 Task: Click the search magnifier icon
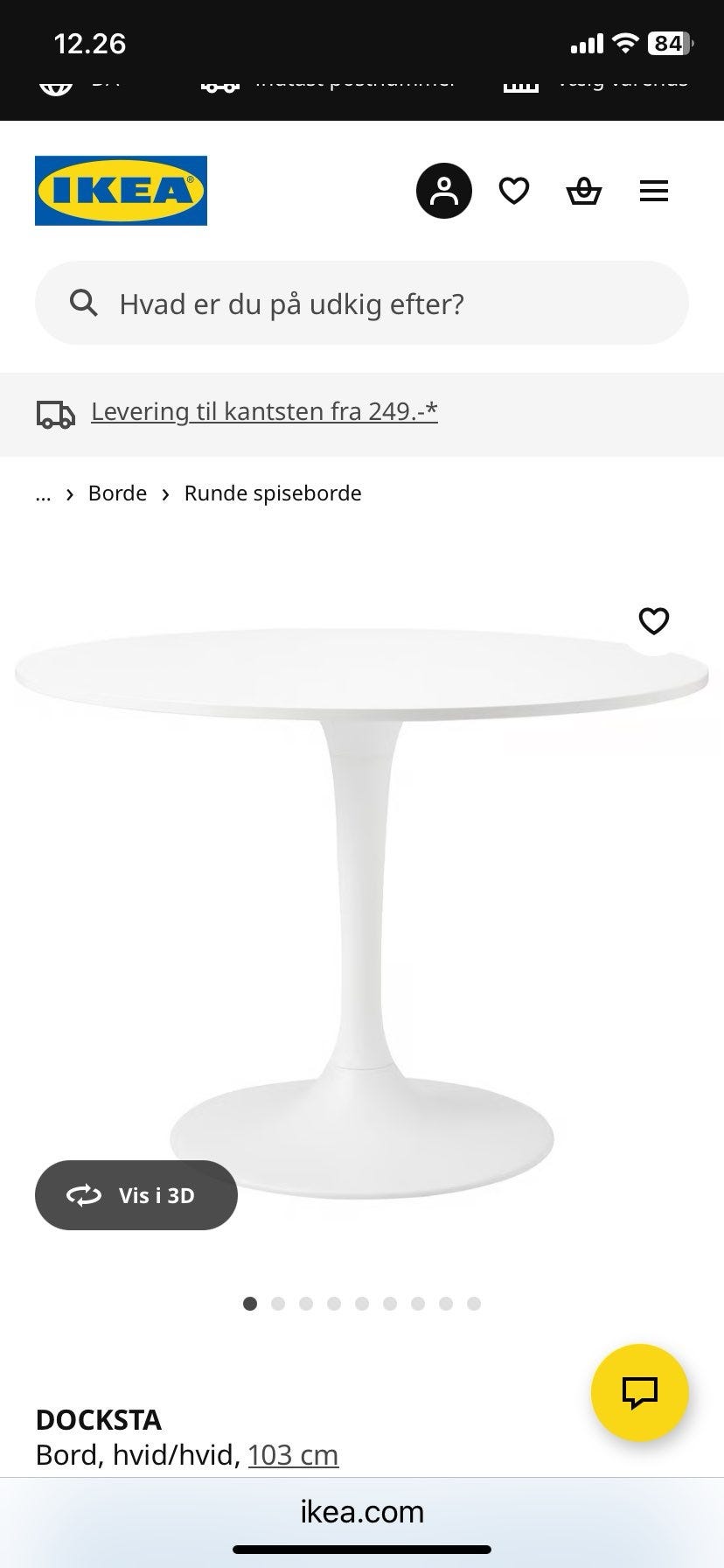[82, 303]
